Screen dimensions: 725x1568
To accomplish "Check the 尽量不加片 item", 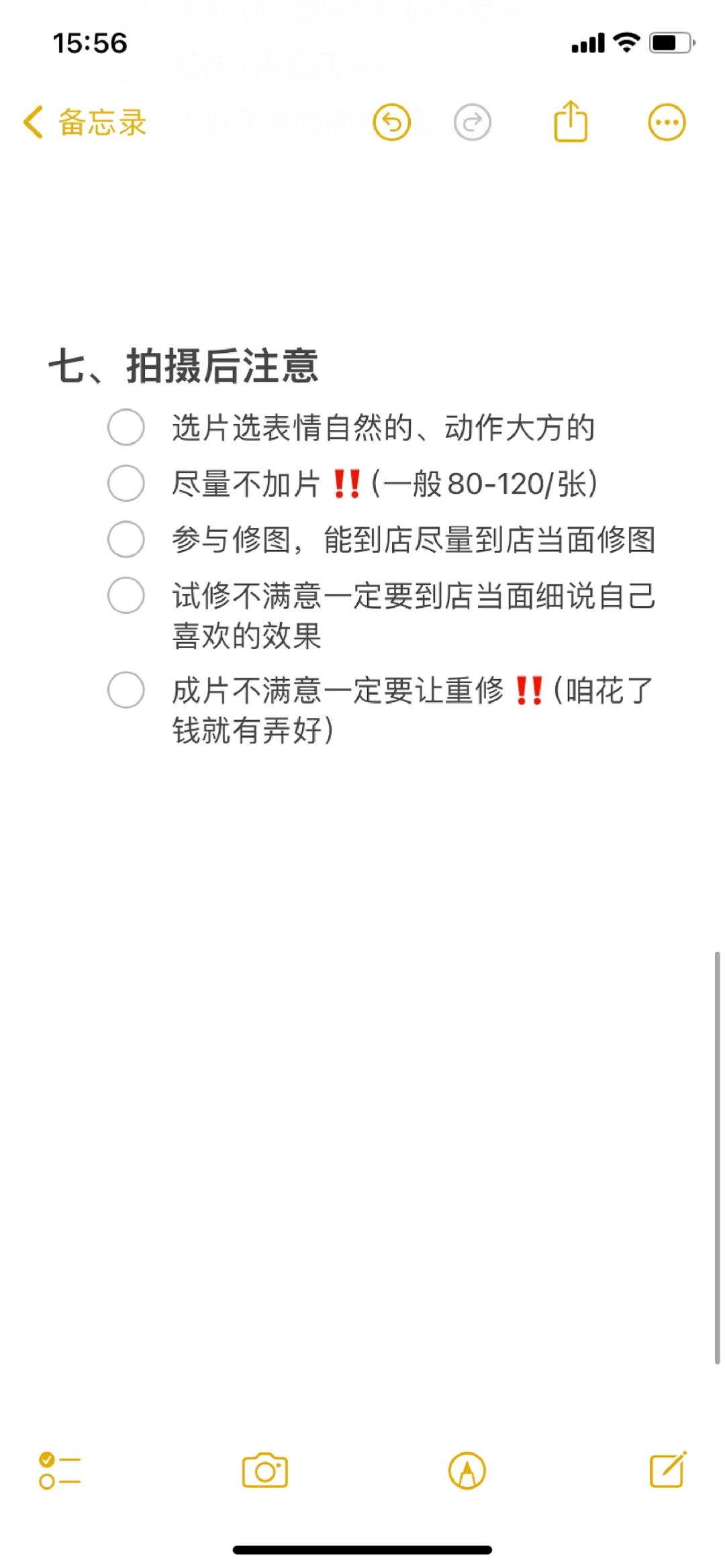I will (126, 483).
